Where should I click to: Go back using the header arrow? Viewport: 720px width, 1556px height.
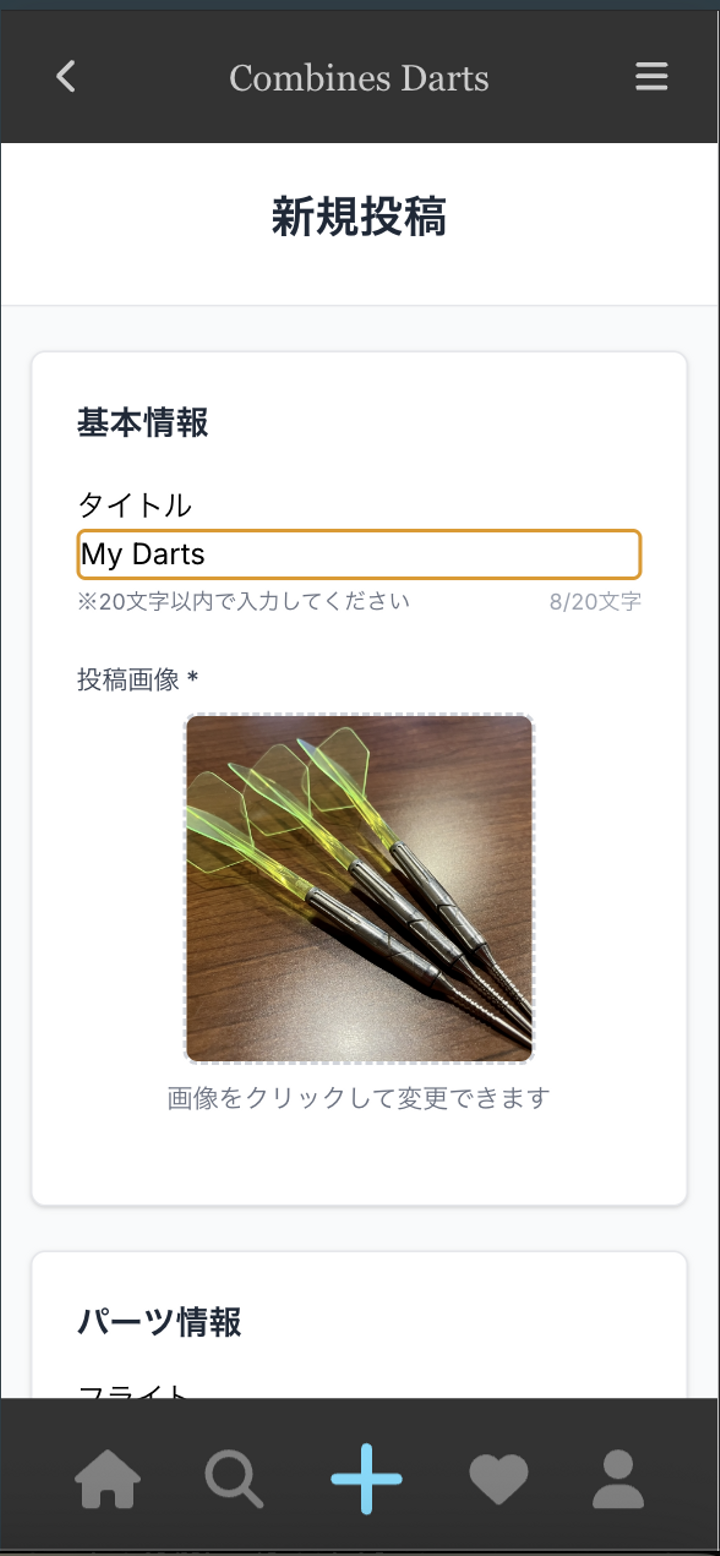(66, 77)
